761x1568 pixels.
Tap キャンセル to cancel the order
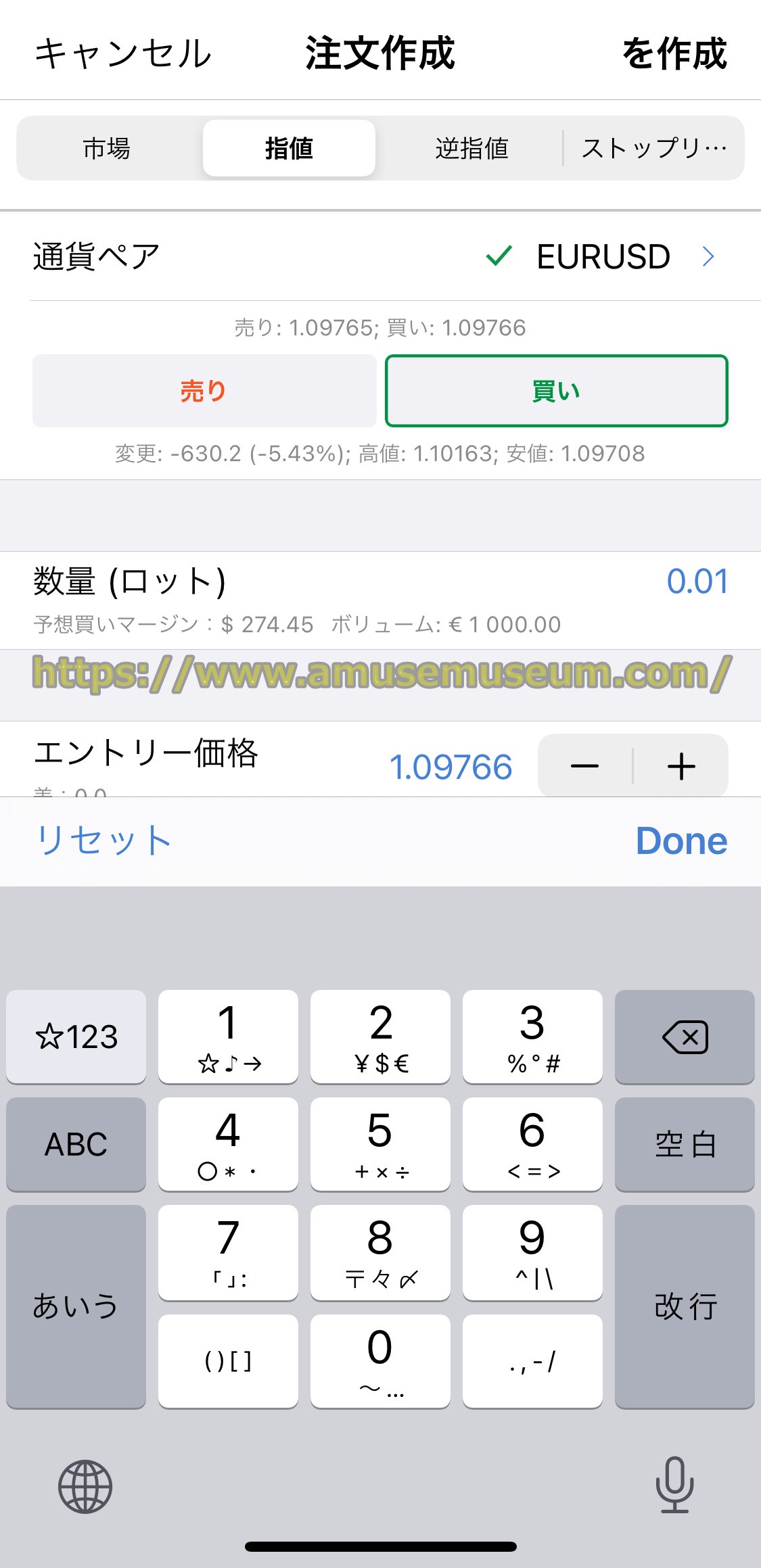pos(123,53)
